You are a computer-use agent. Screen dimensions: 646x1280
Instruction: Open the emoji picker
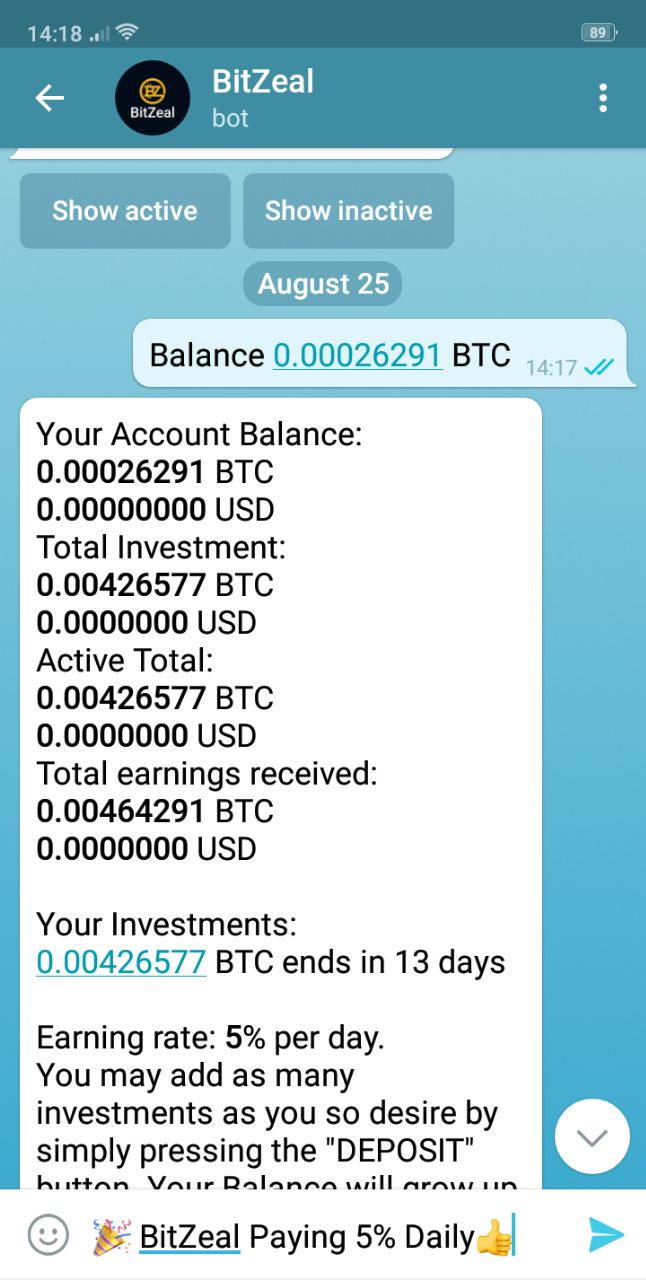(x=48, y=1236)
